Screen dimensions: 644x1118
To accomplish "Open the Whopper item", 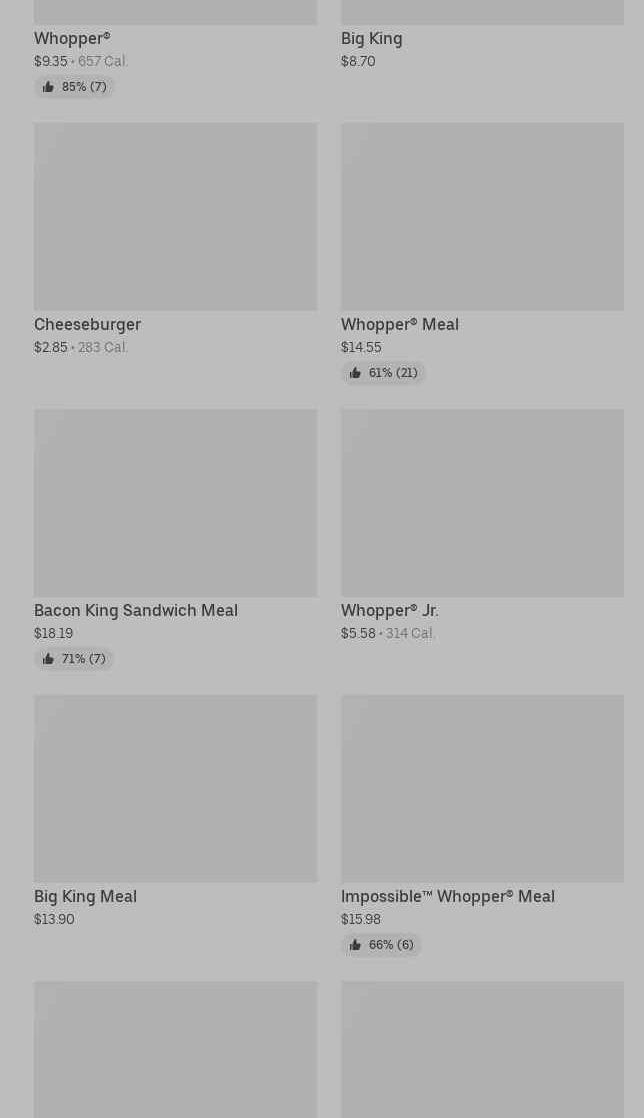I will pyautogui.click(x=72, y=38).
